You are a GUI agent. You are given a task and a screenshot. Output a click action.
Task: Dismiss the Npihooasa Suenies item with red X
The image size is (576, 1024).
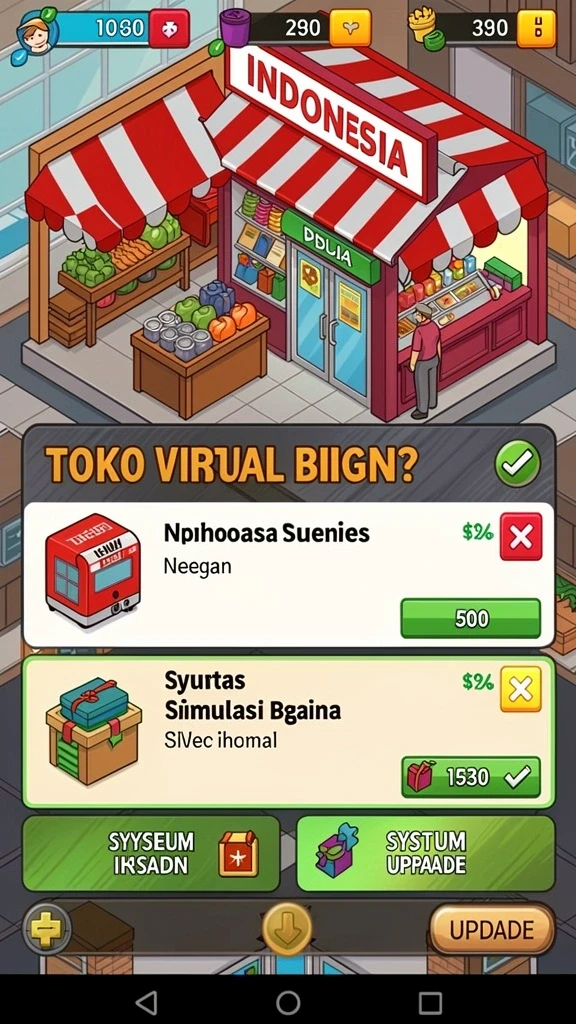(x=521, y=536)
